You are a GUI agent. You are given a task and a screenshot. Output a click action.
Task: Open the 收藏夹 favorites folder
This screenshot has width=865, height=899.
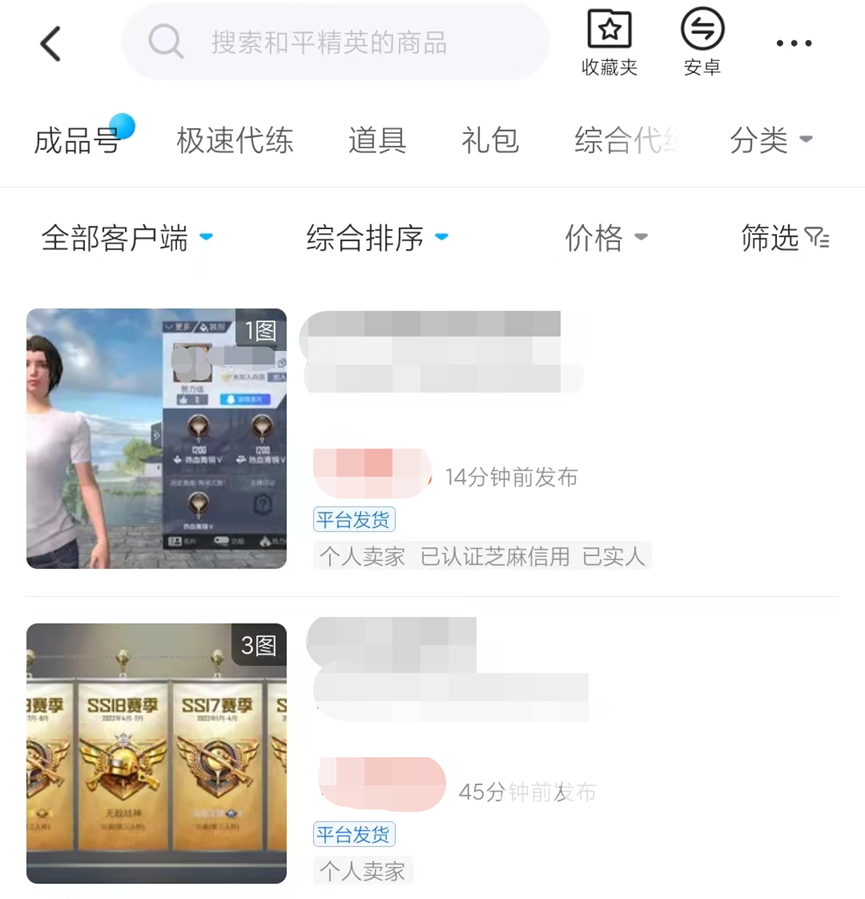(x=609, y=43)
